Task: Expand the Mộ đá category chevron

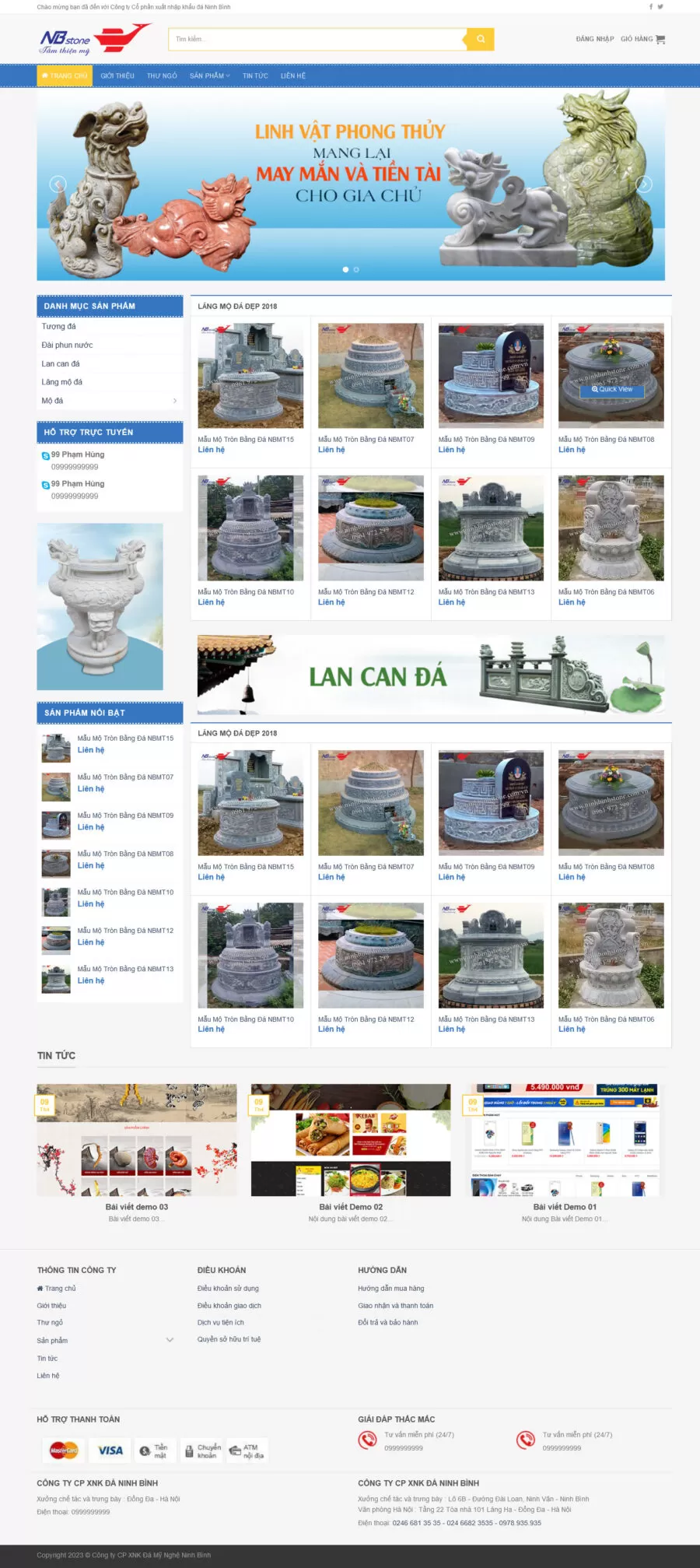Action: coord(174,401)
